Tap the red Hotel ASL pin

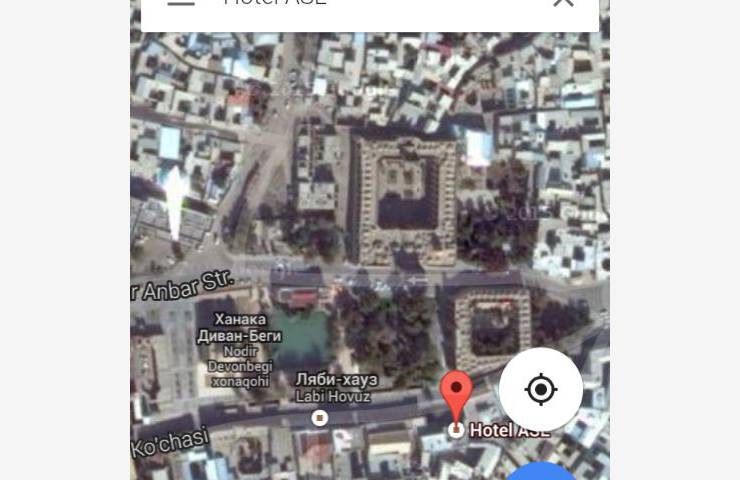pos(457,393)
